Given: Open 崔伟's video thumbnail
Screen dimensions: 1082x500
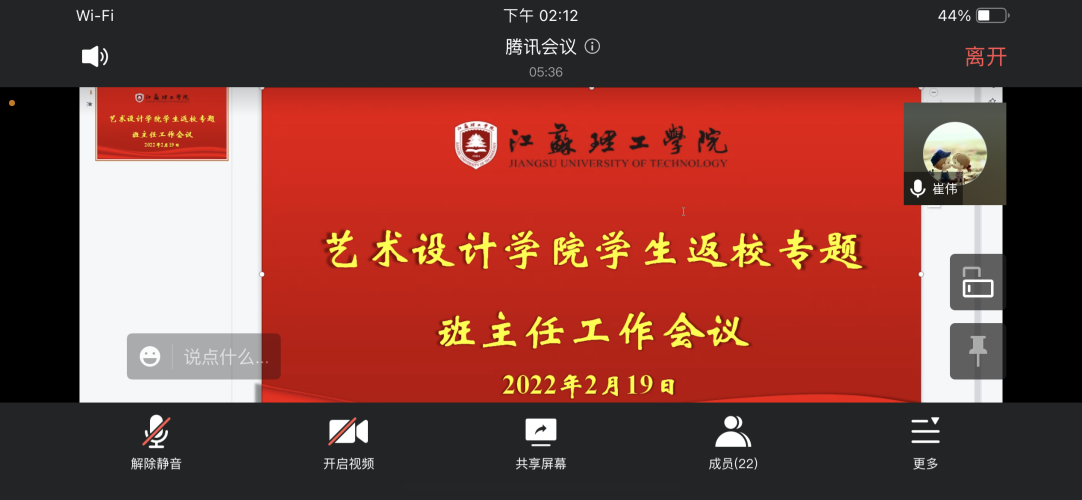Looking at the screenshot, I should [x=954, y=153].
